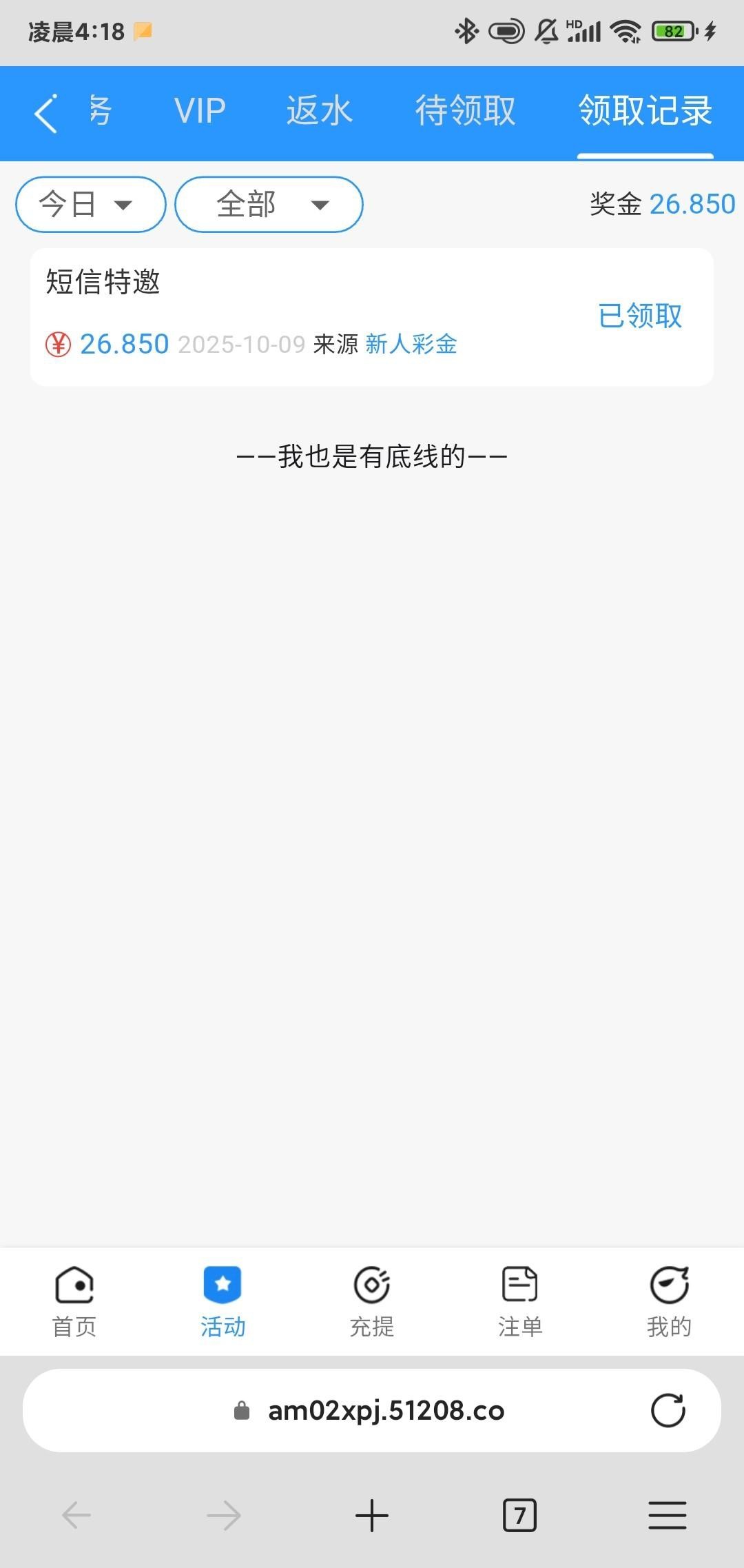
Task: Expand the 全部 filter dropdown
Action: [x=269, y=205]
